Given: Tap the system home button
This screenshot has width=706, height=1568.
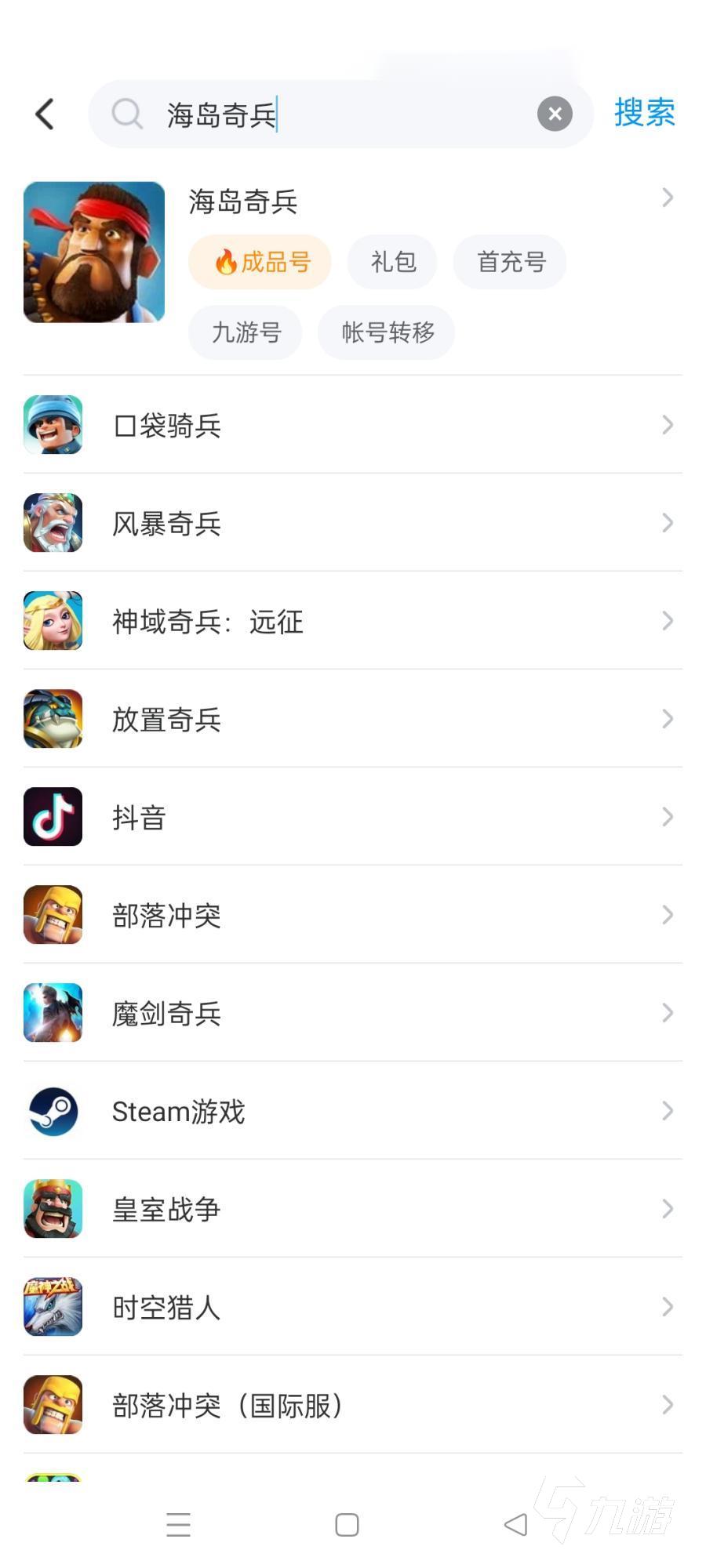Looking at the screenshot, I should [347, 1525].
